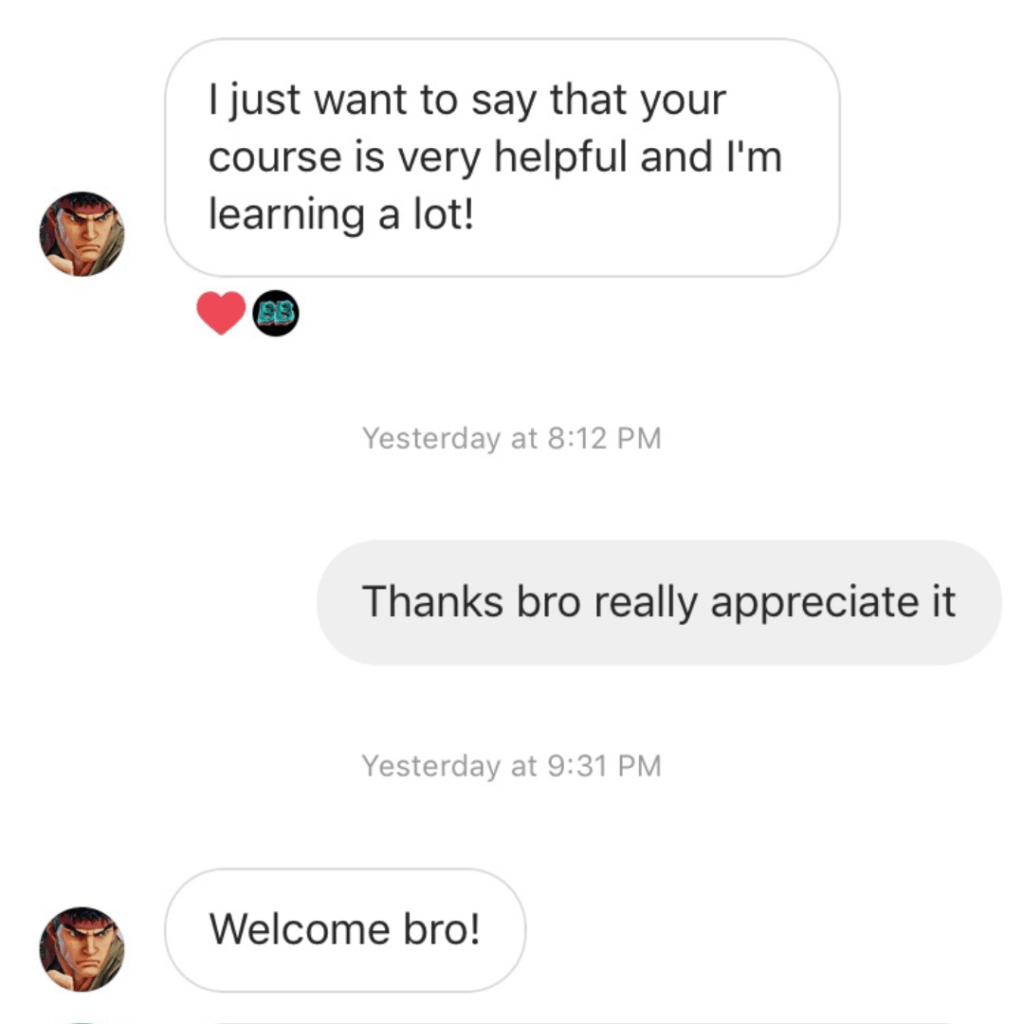Viewport: 1024px width, 1024px height.
Task: View the heart reaction on the course message
Action: tap(221, 313)
